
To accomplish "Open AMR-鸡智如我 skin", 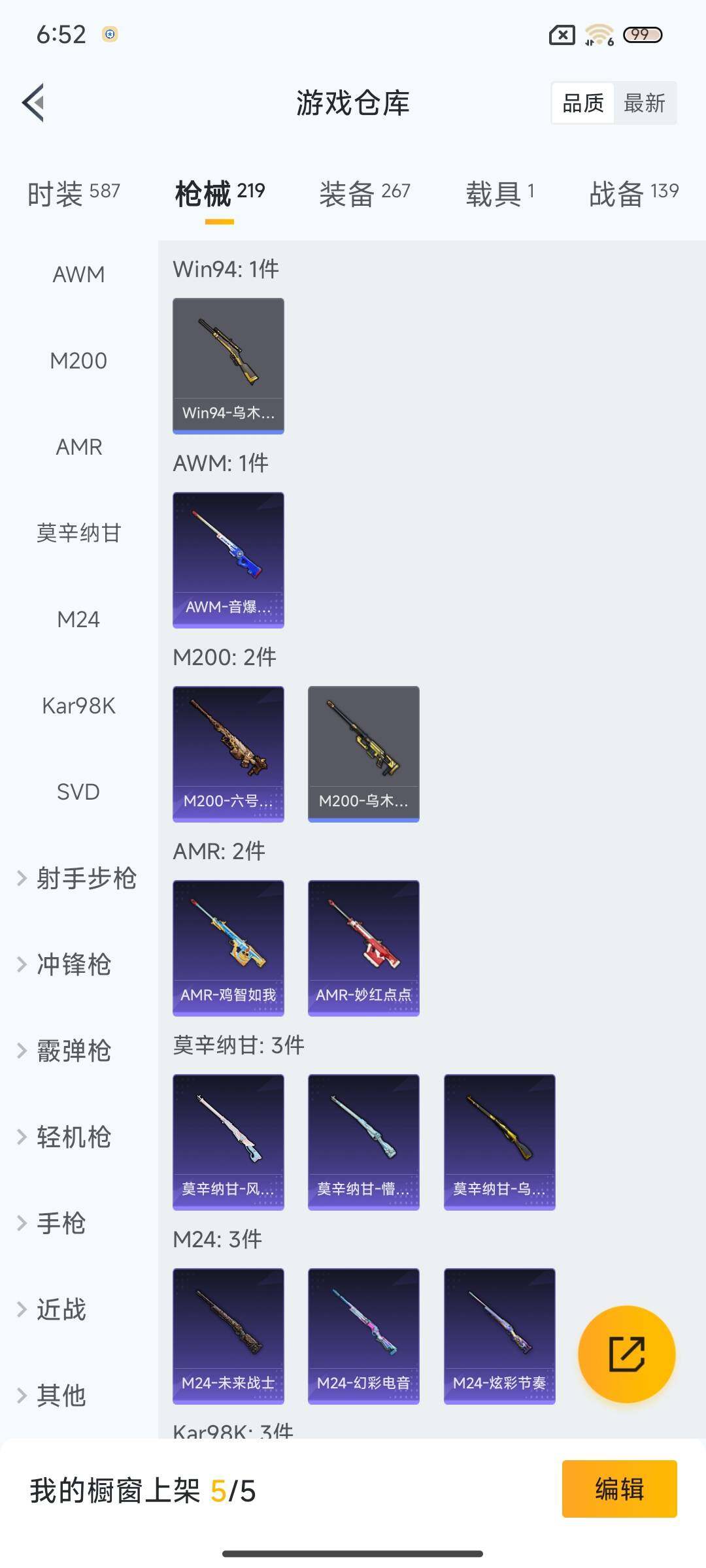I will [228, 947].
